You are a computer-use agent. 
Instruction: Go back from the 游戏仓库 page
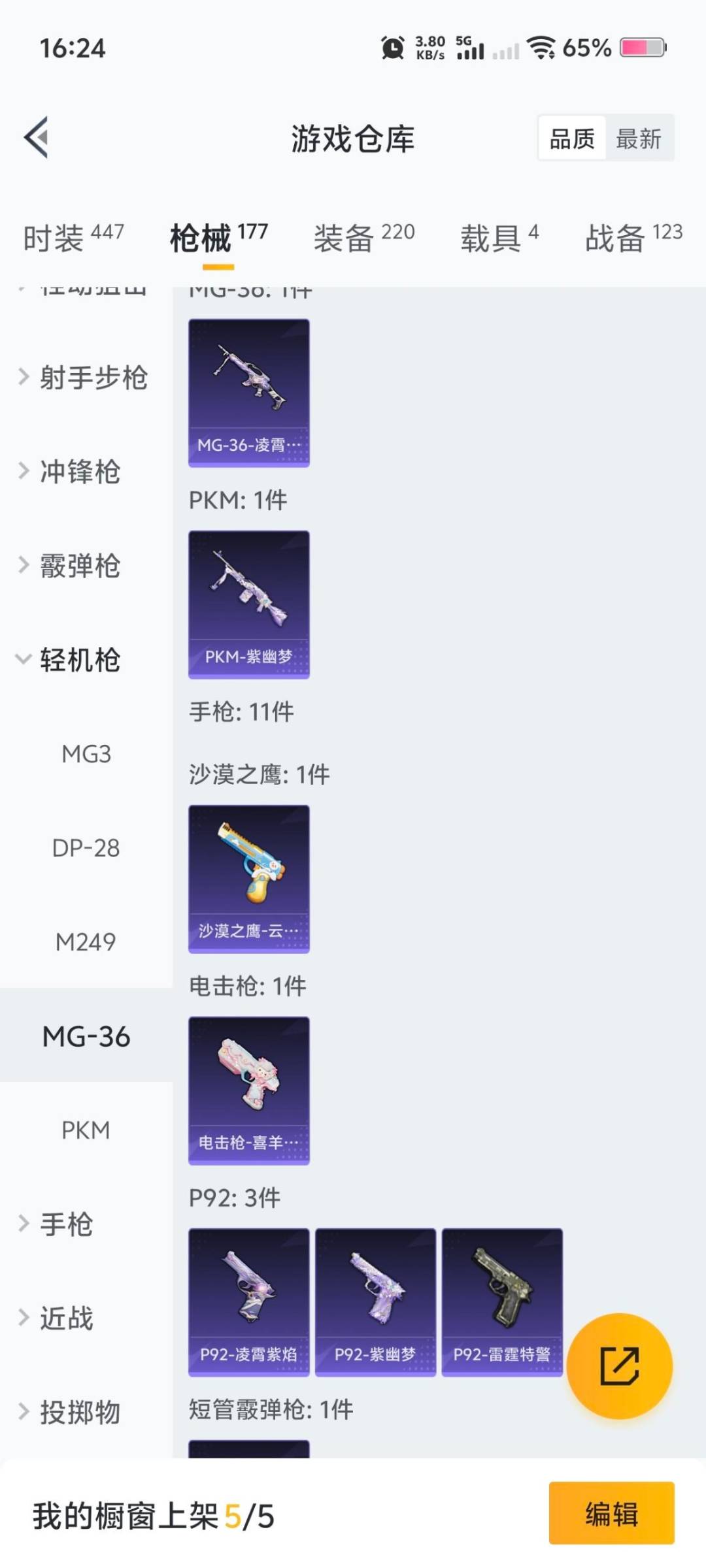[x=37, y=137]
